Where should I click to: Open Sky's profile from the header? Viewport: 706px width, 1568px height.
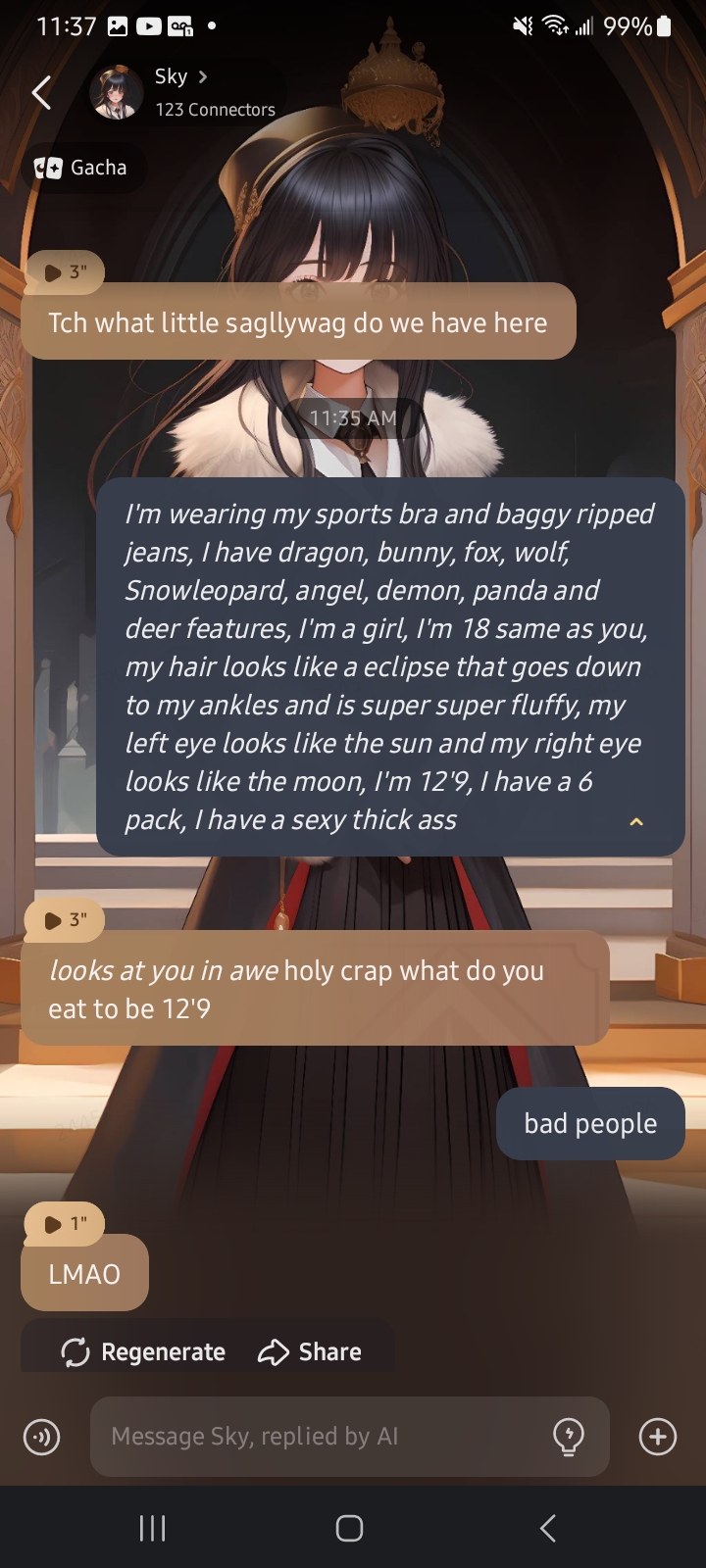point(182,92)
